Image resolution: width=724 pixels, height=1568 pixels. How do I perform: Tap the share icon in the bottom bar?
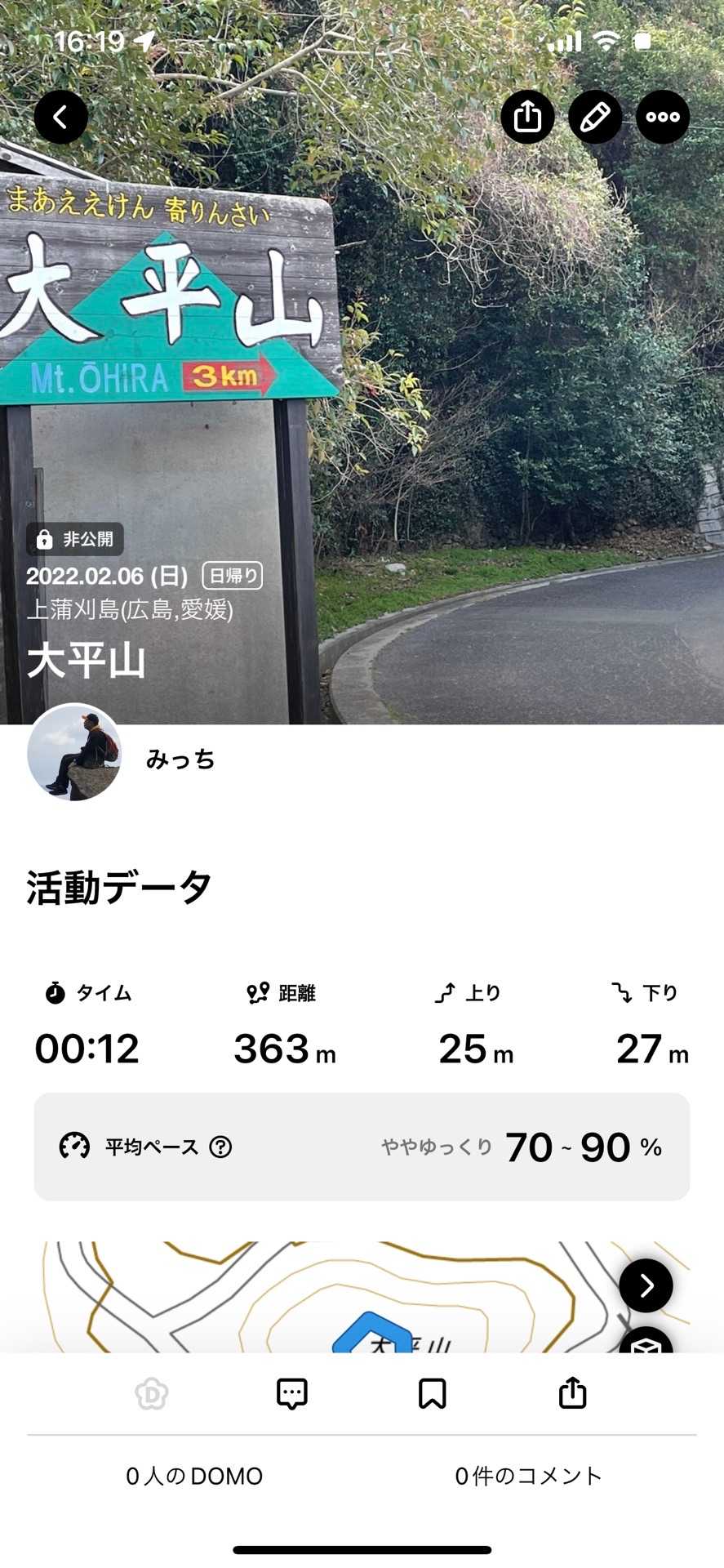point(572,1393)
